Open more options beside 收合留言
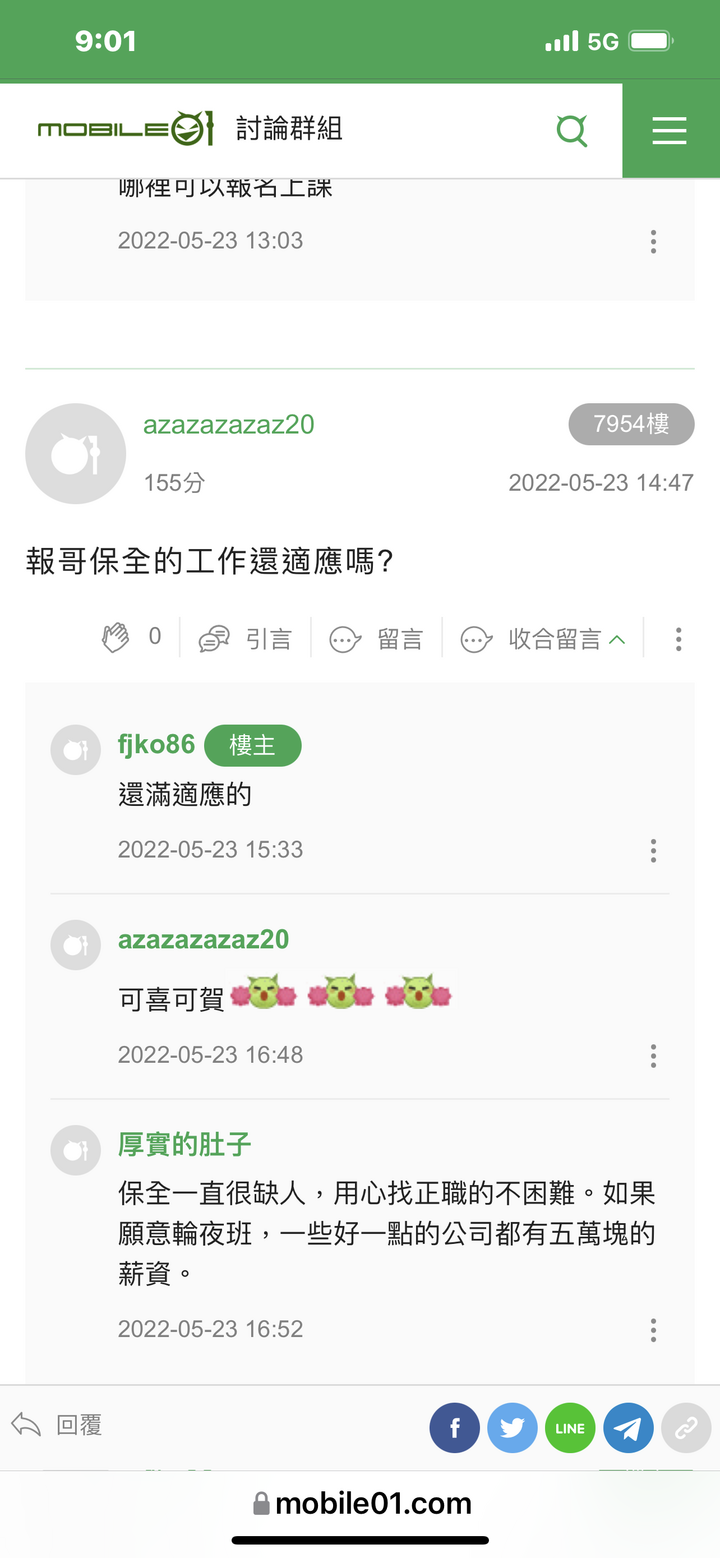This screenshot has height=1558, width=720. pos(678,639)
